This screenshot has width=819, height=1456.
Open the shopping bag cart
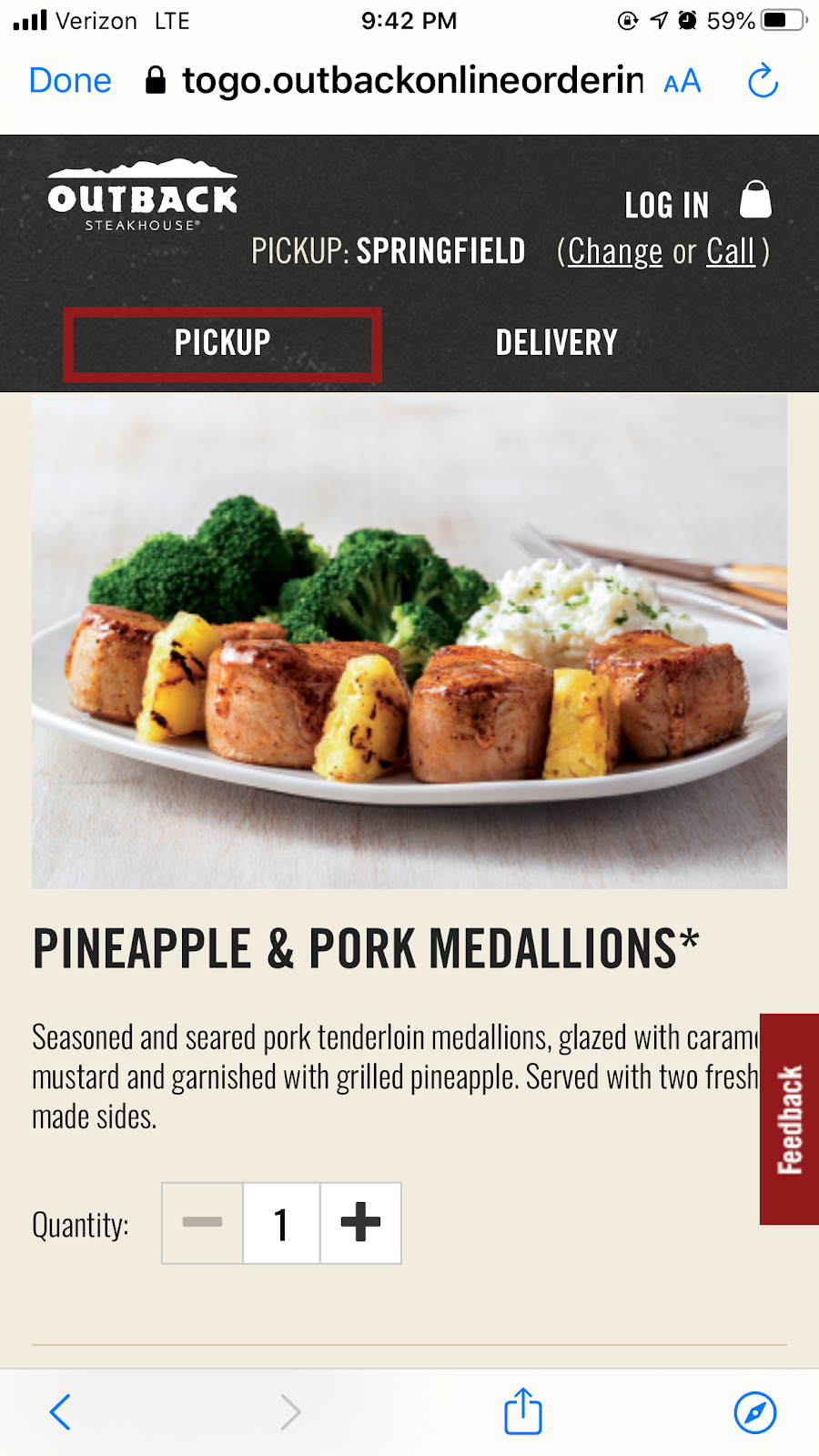pyautogui.click(x=756, y=202)
